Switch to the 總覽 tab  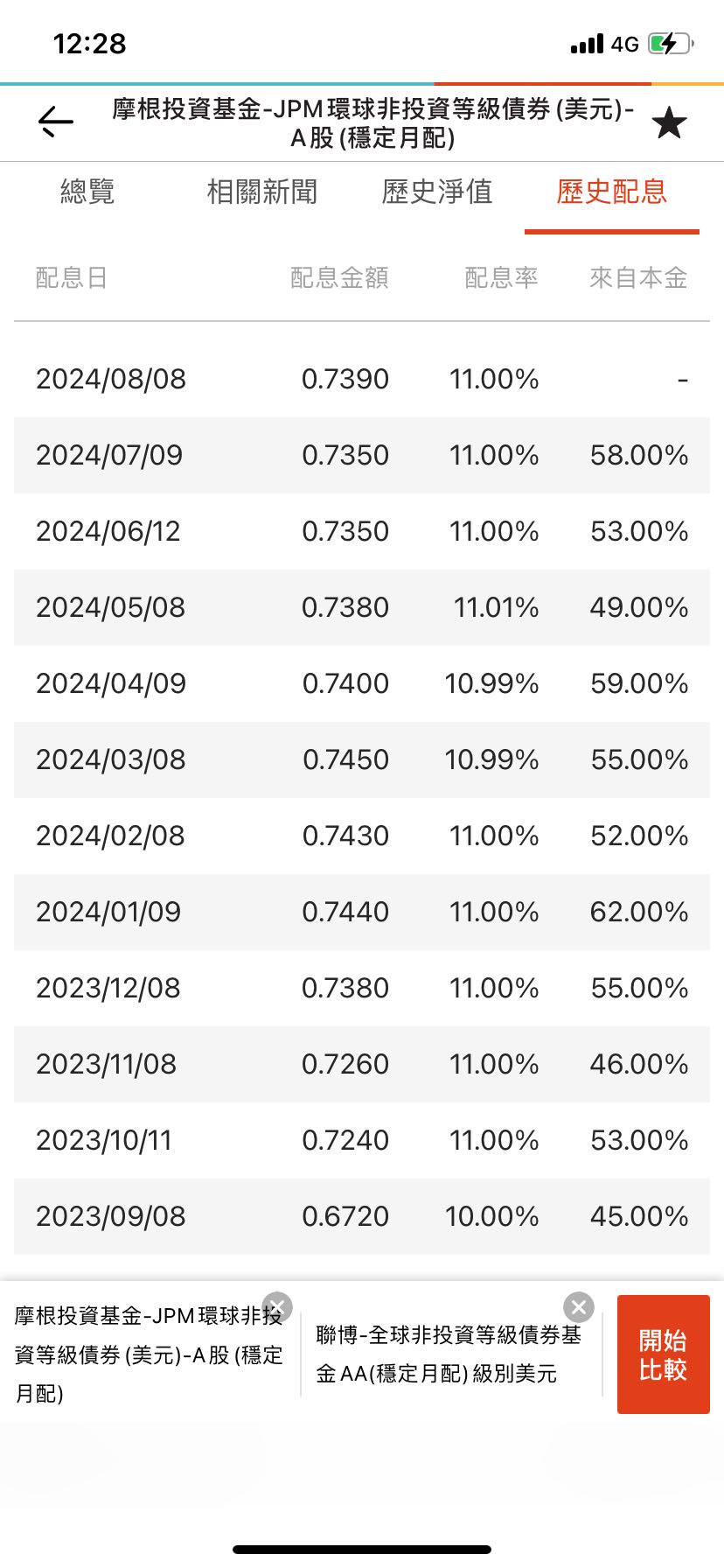pos(87,192)
